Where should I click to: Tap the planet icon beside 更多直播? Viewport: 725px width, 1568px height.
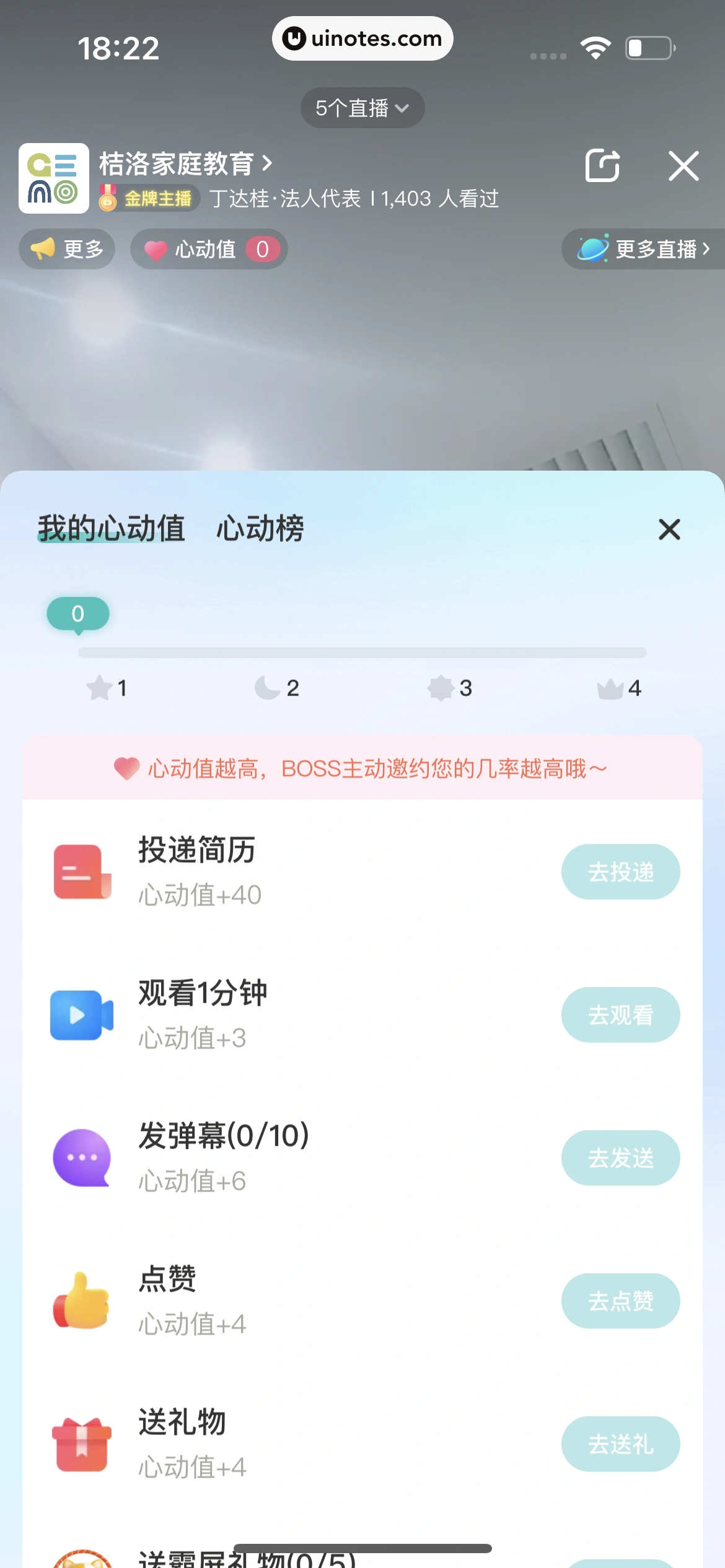(593, 248)
